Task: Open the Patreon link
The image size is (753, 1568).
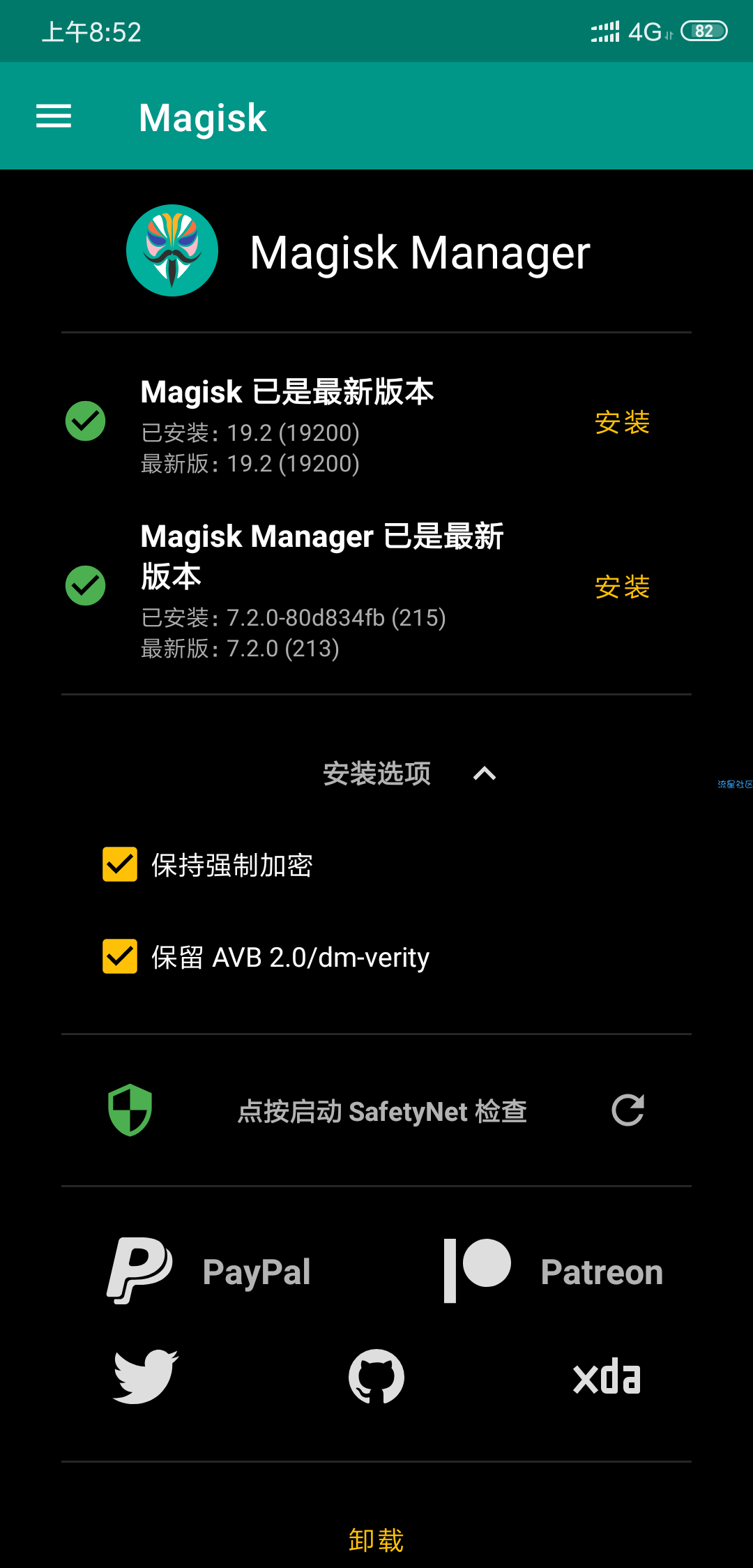Action: click(x=553, y=1271)
